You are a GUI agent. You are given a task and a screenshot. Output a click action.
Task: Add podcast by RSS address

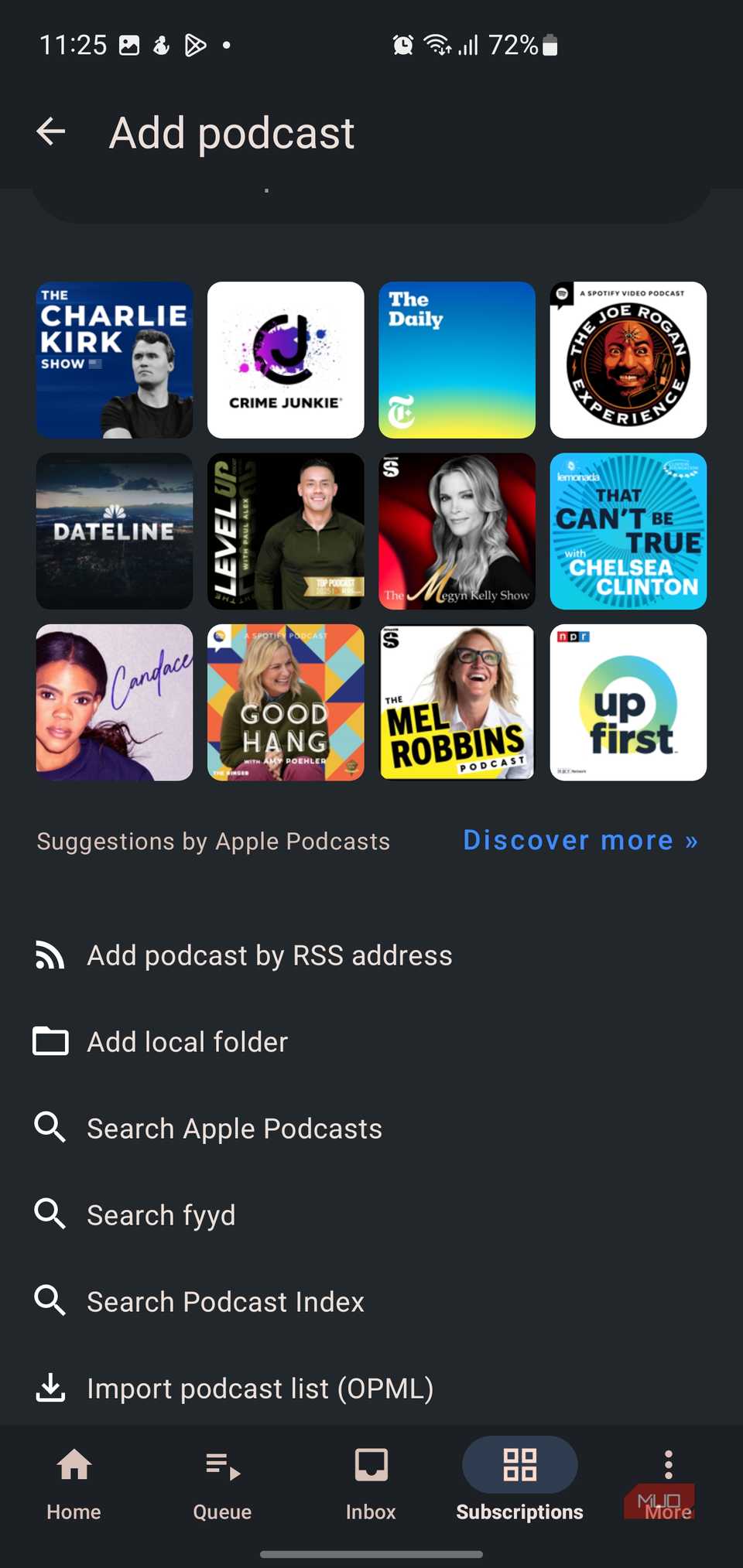(x=269, y=955)
